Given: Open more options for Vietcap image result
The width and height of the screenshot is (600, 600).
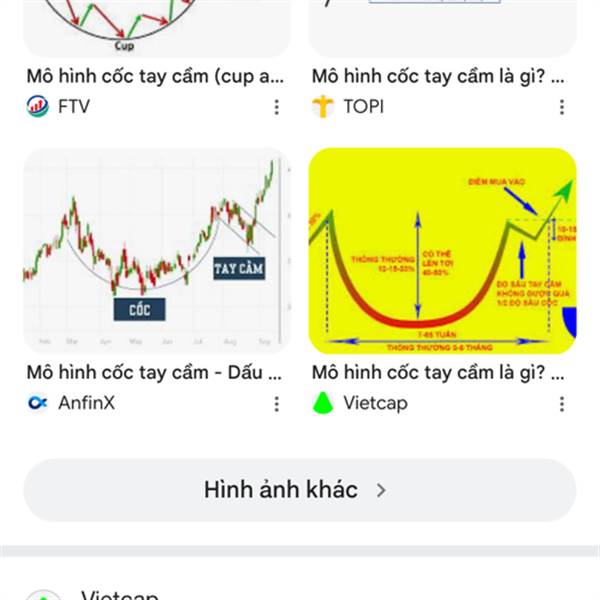Looking at the screenshot, I should (562, 404).
